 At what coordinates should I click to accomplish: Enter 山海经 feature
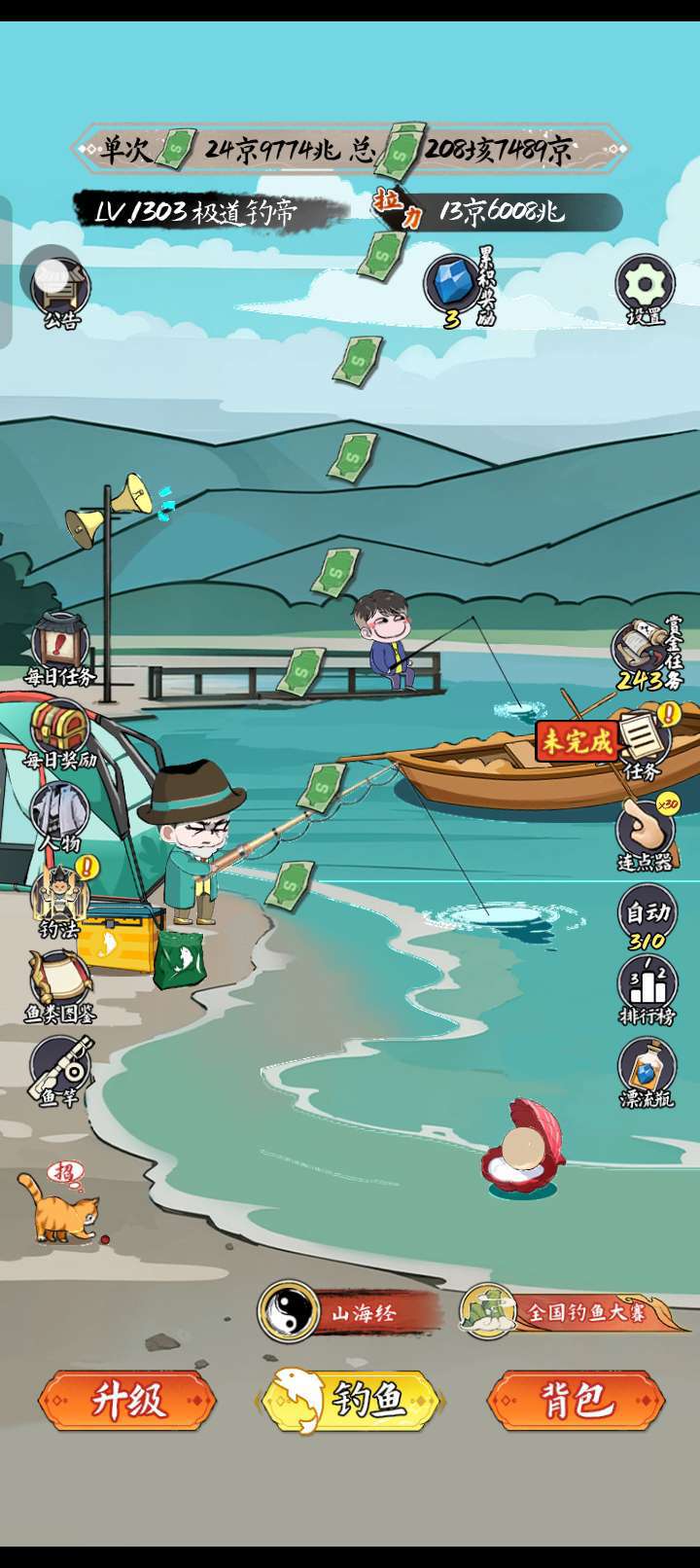(x=350, y=1312)
